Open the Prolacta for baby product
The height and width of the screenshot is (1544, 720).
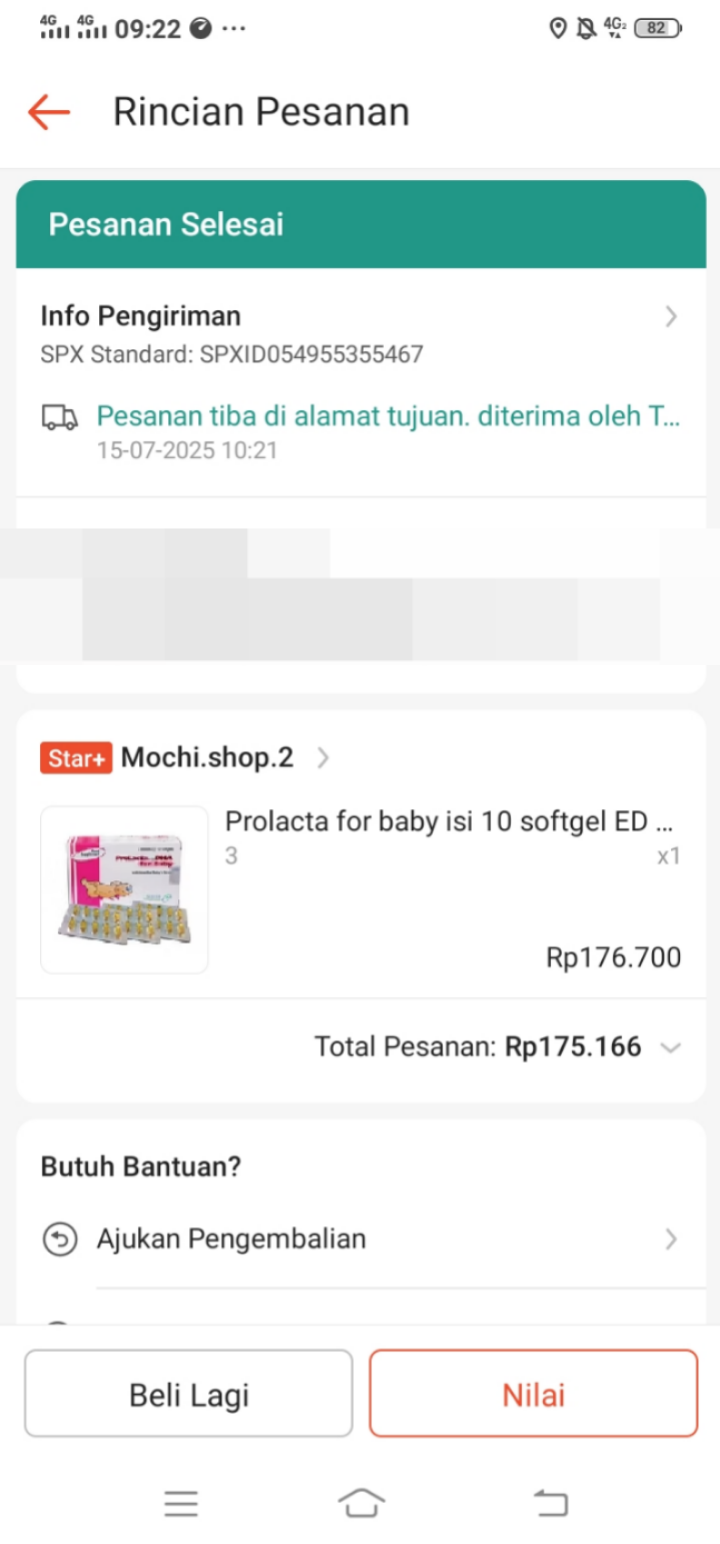click(x=448, y=822)
